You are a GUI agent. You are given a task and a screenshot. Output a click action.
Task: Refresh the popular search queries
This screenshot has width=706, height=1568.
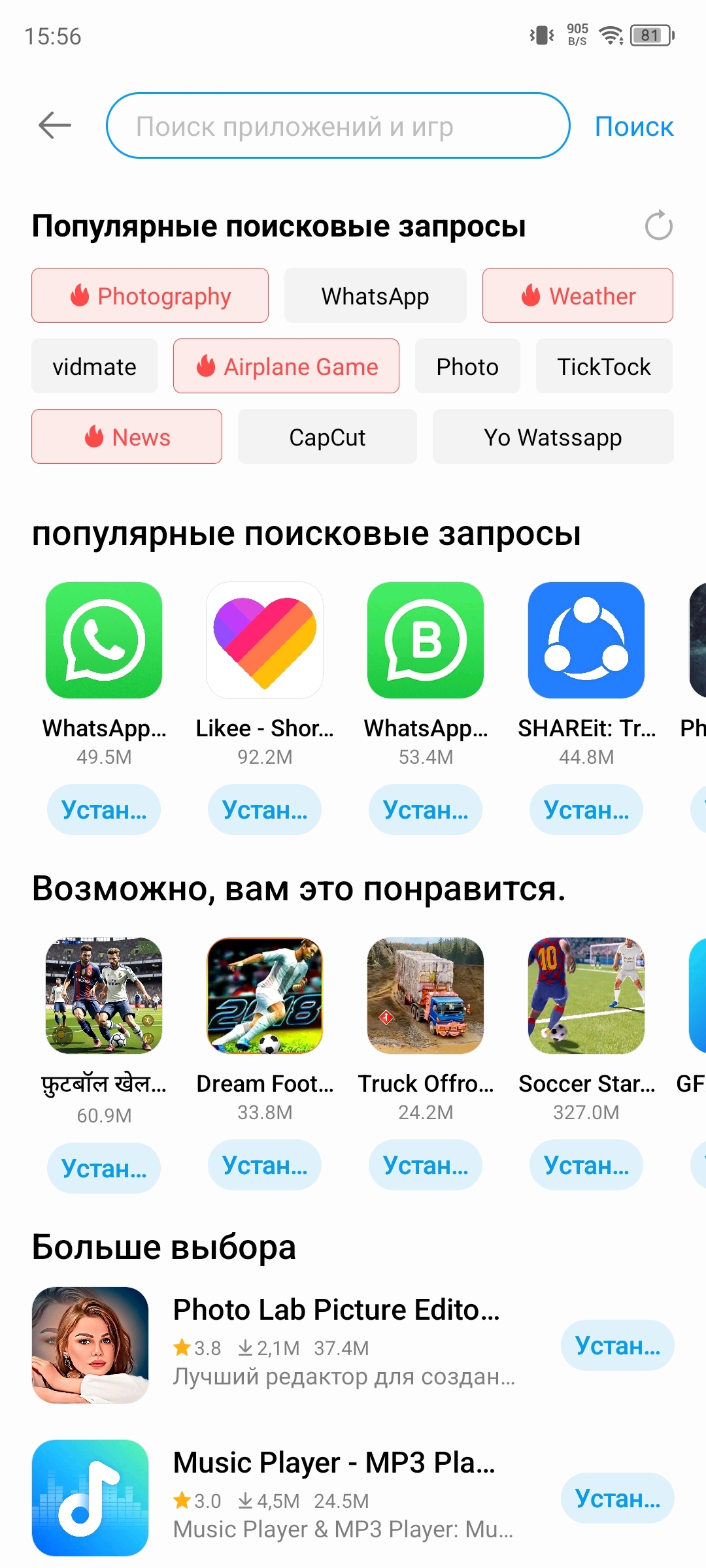click(x=658, y=226)
